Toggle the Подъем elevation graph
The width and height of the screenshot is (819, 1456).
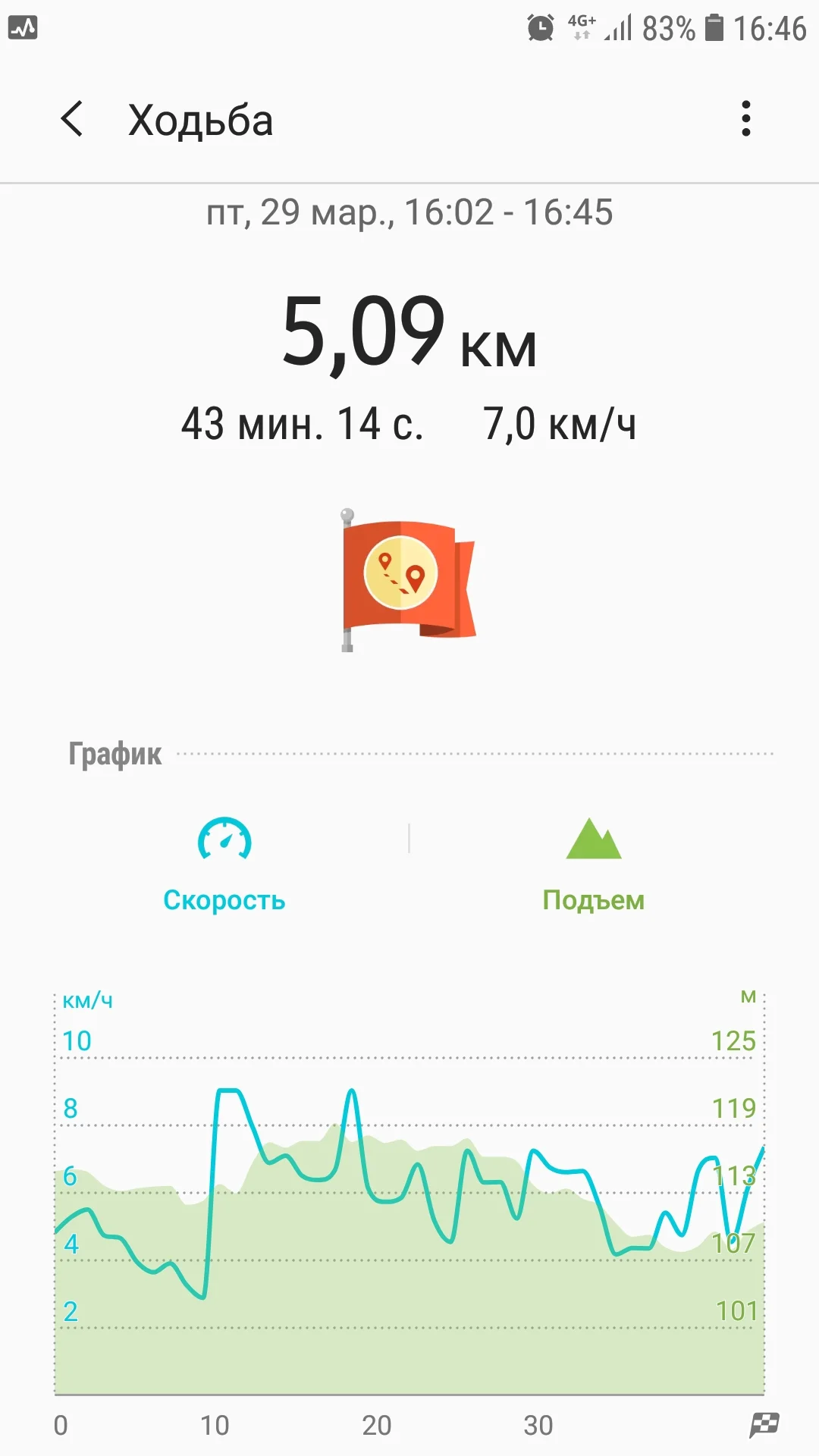pyautogui.click(x=594, y=865)
